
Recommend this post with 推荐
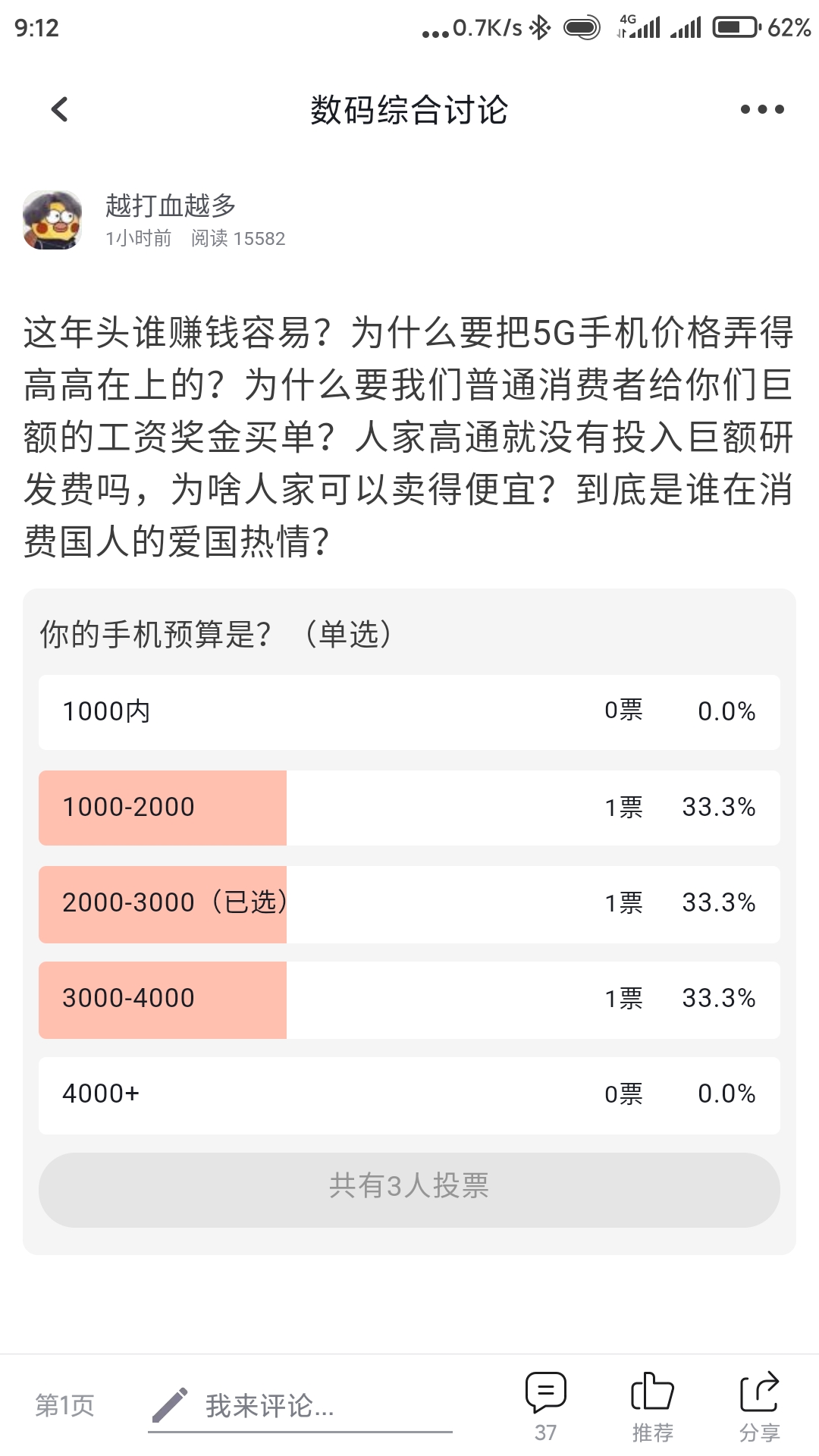652,1407
